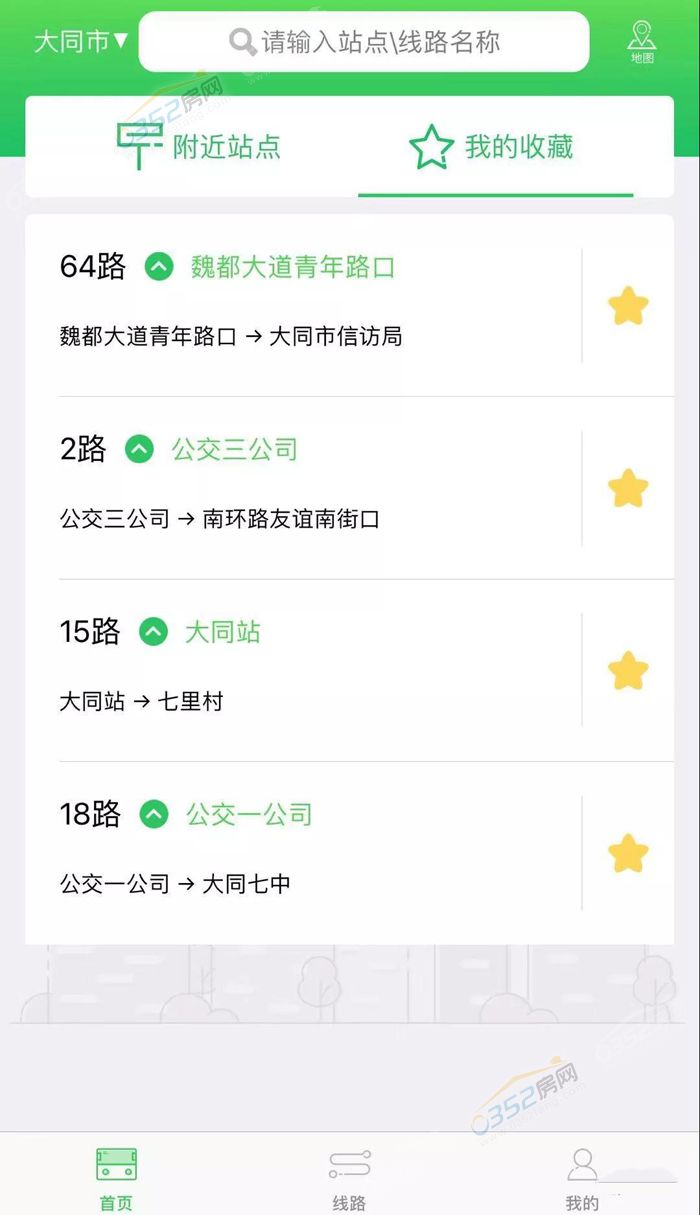Viewport: 700px width, 1215px height.
Task: Expand the arrow next to 15路
Action: click(x=153, y=632)
